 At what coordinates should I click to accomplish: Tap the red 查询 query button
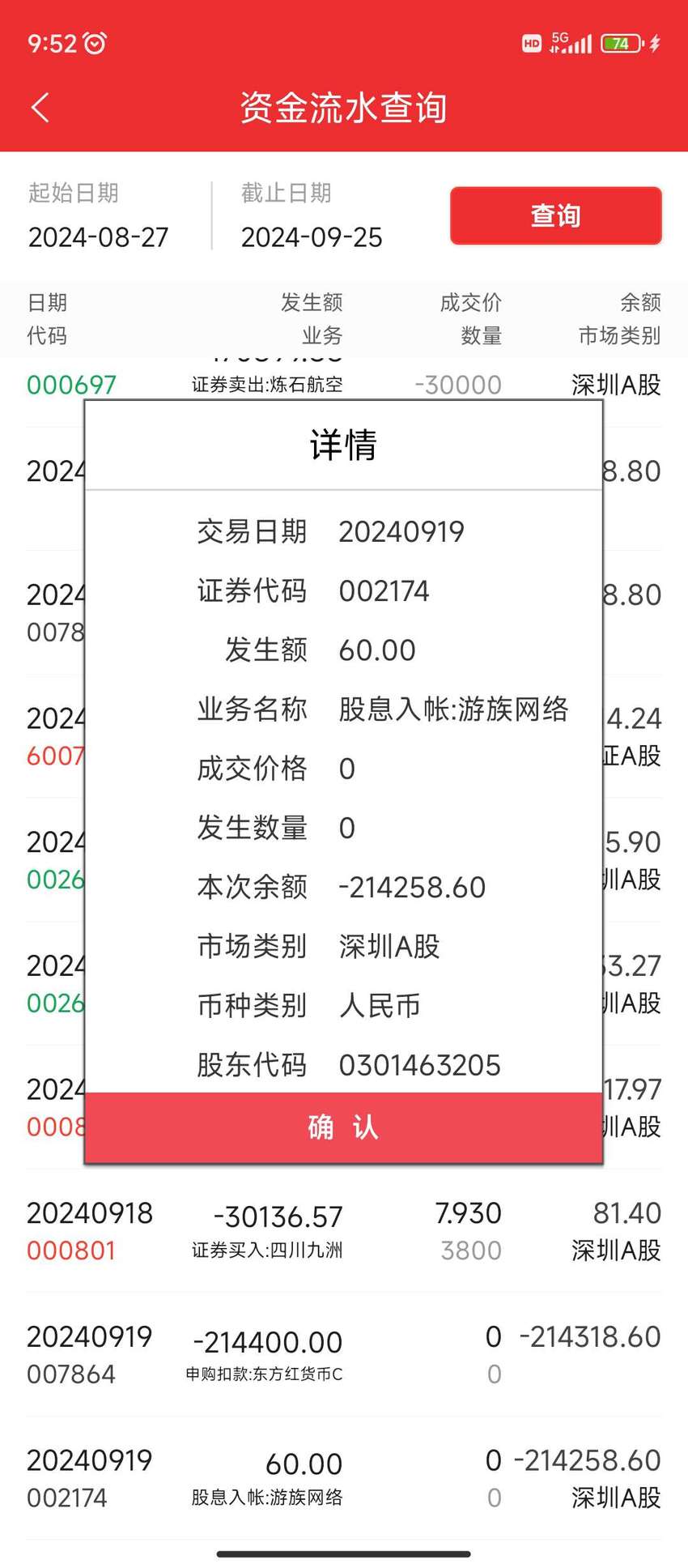[x=556, y=215]
